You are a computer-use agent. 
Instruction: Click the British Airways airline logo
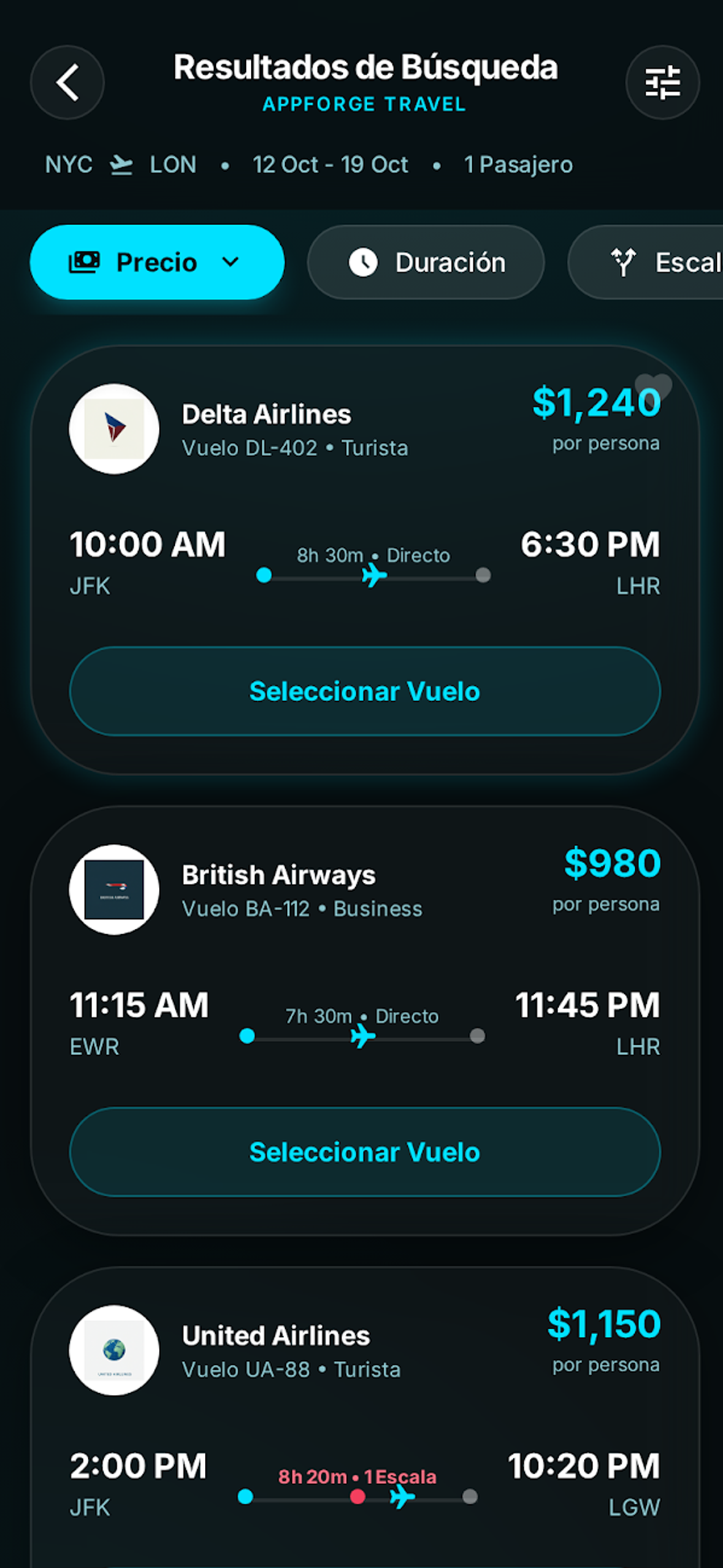(x=114, y=890)
